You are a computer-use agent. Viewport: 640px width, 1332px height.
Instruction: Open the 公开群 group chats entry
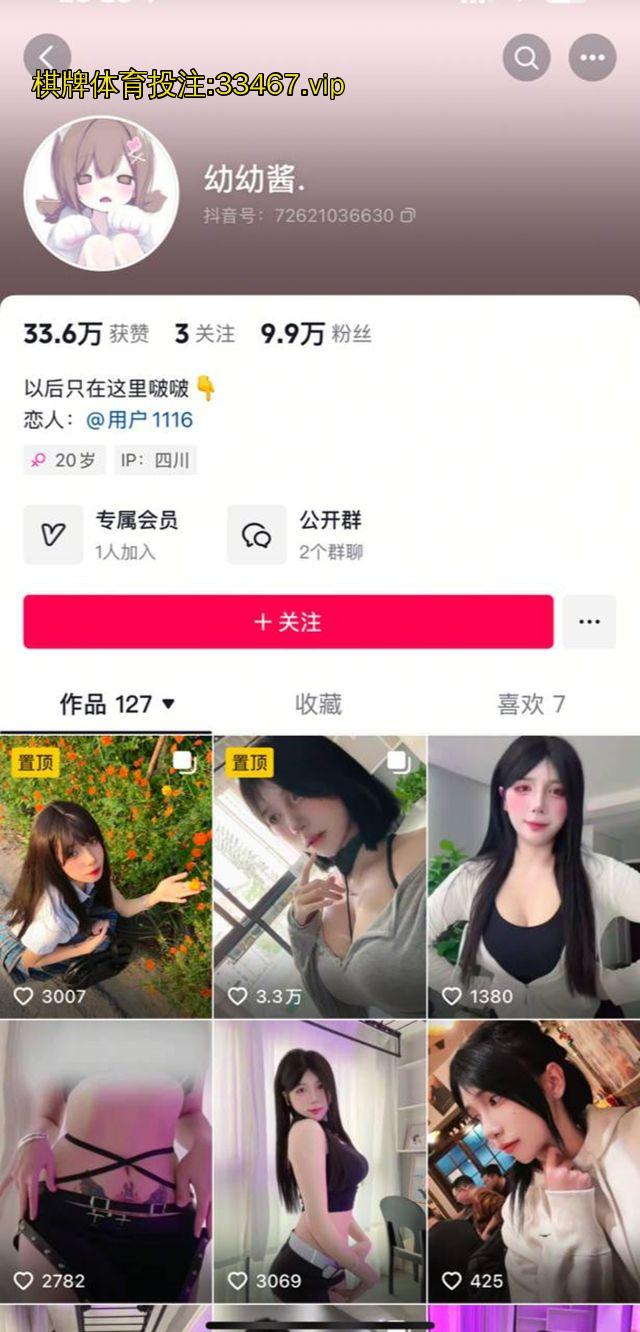(x=300, y=534)
